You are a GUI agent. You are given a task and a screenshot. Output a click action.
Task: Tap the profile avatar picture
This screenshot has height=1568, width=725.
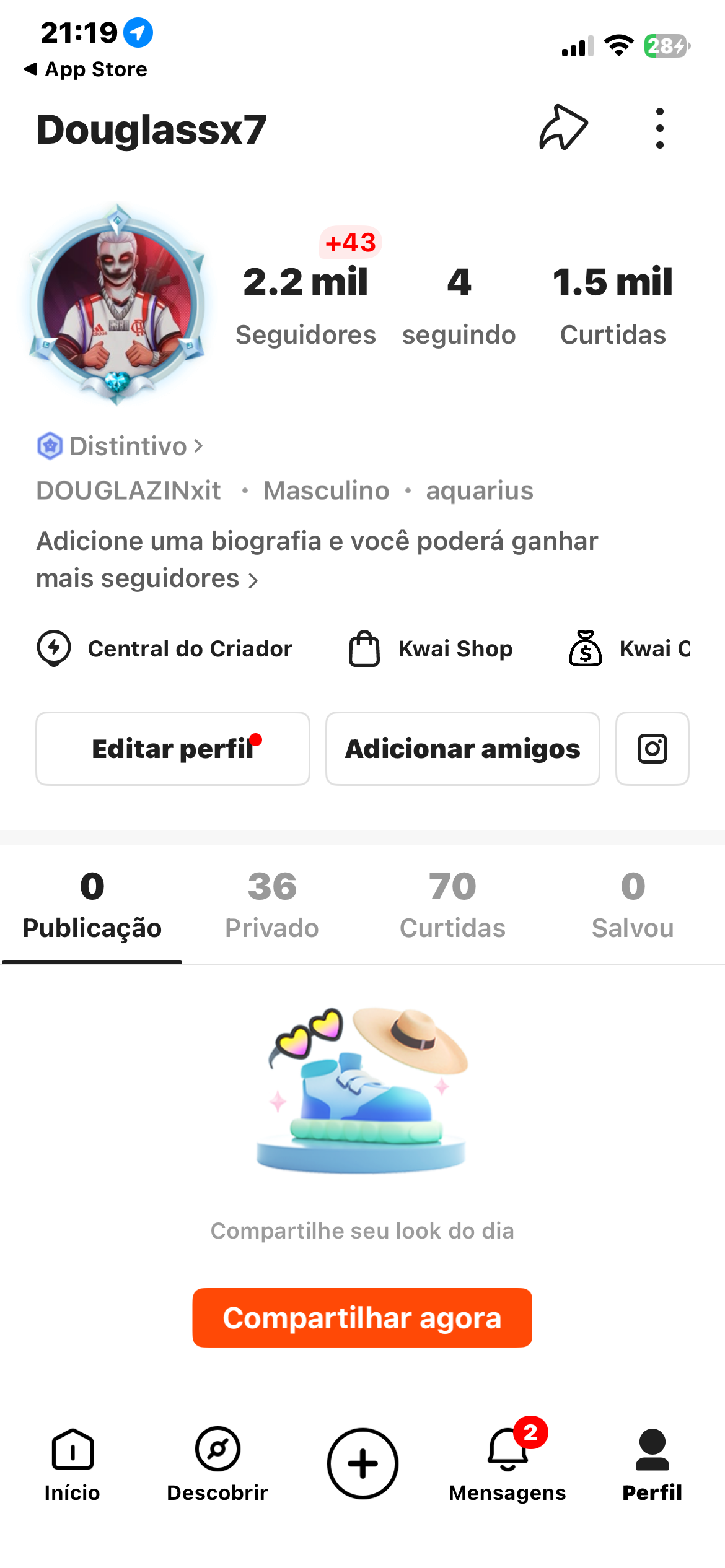pos(118,304)
